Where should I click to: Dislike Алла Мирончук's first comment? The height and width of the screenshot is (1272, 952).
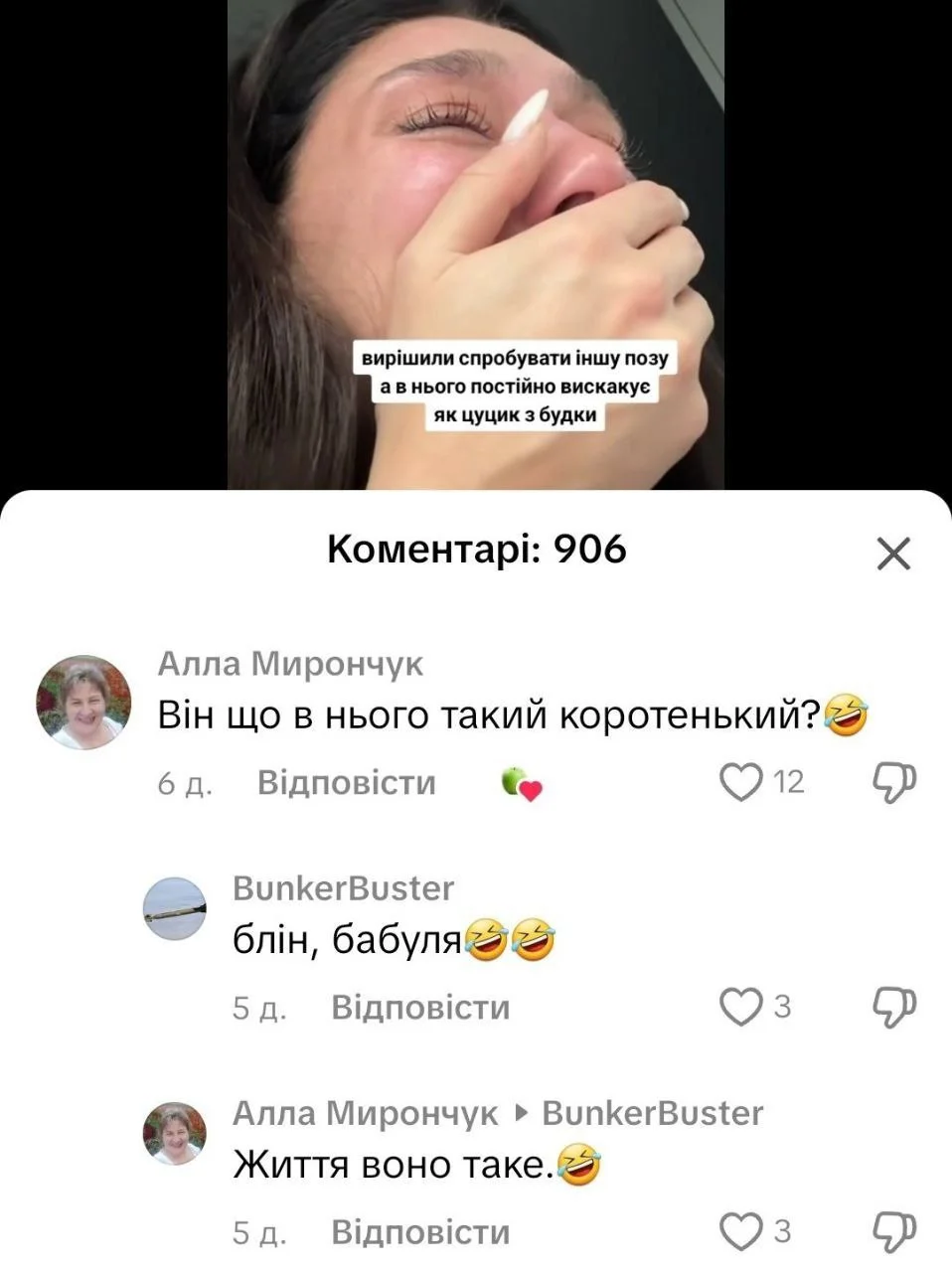coord(893,783)
